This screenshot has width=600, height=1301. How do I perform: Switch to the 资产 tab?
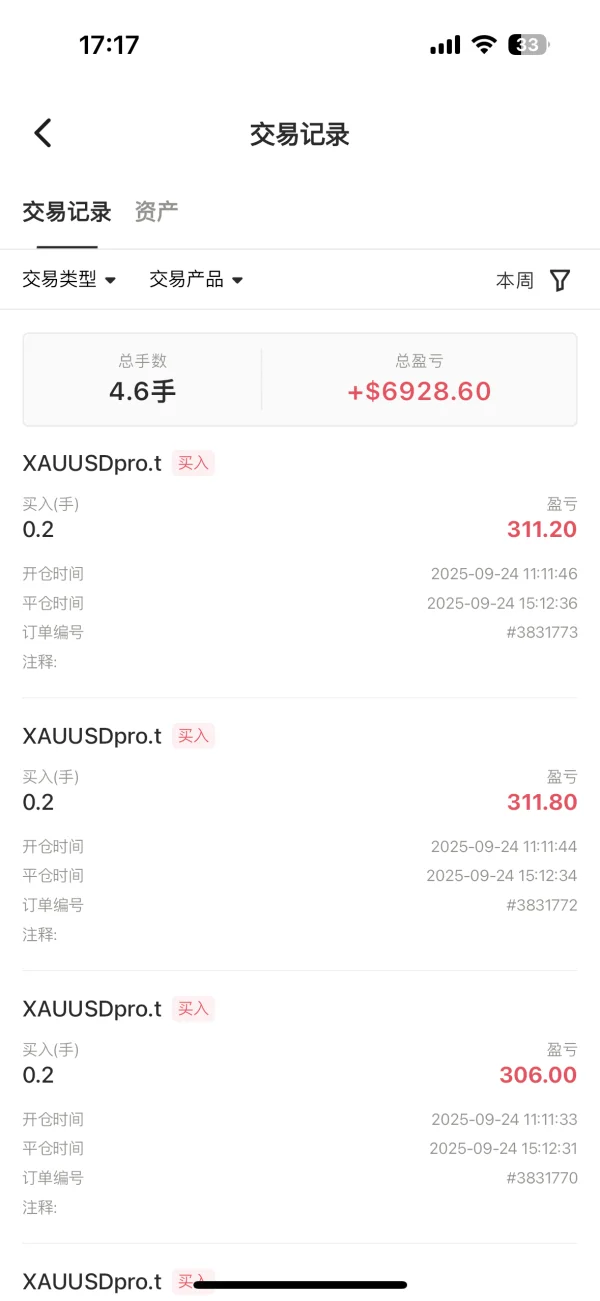[156, 212]
